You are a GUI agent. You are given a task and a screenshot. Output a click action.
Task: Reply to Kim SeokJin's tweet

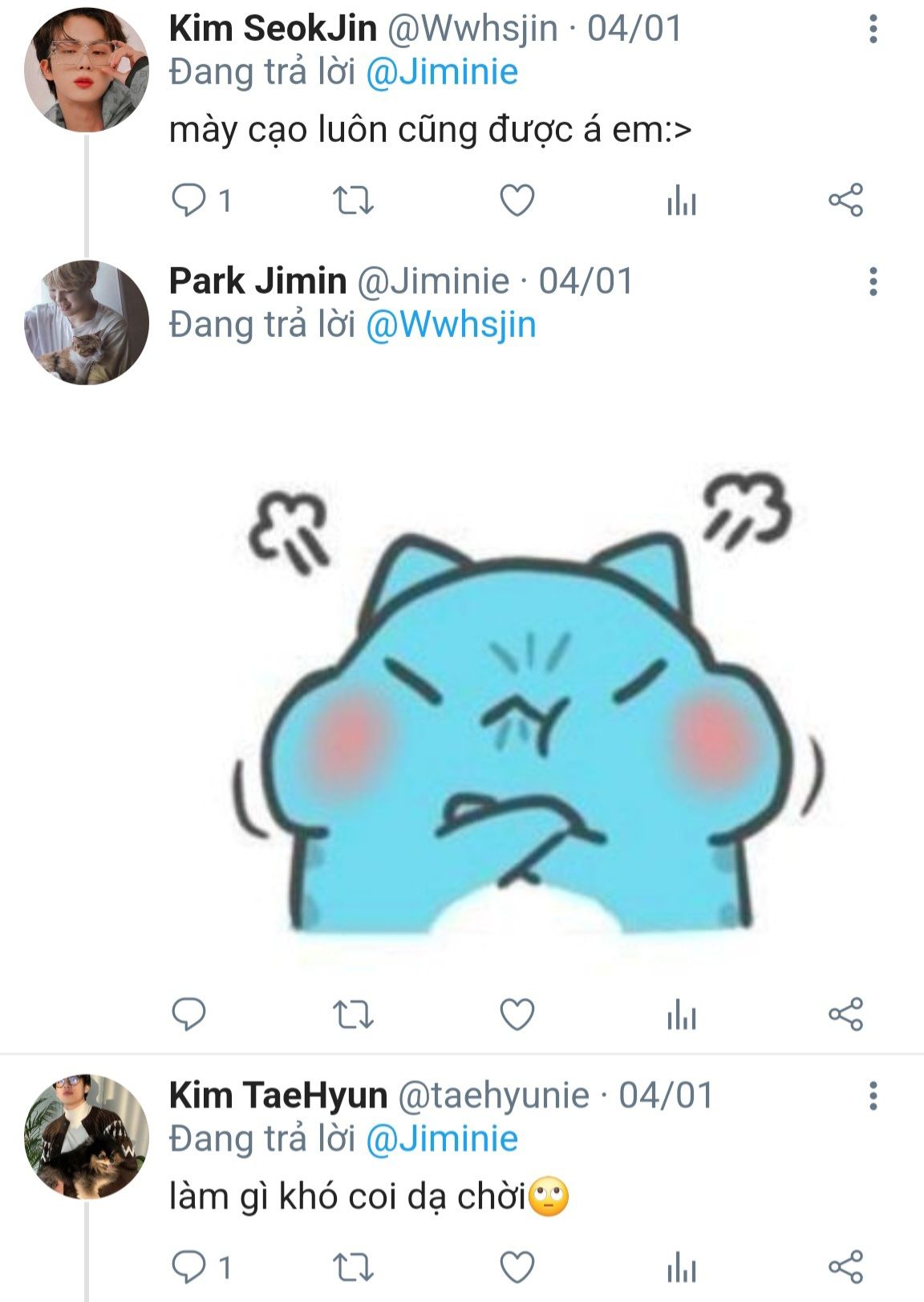[189, 200]
